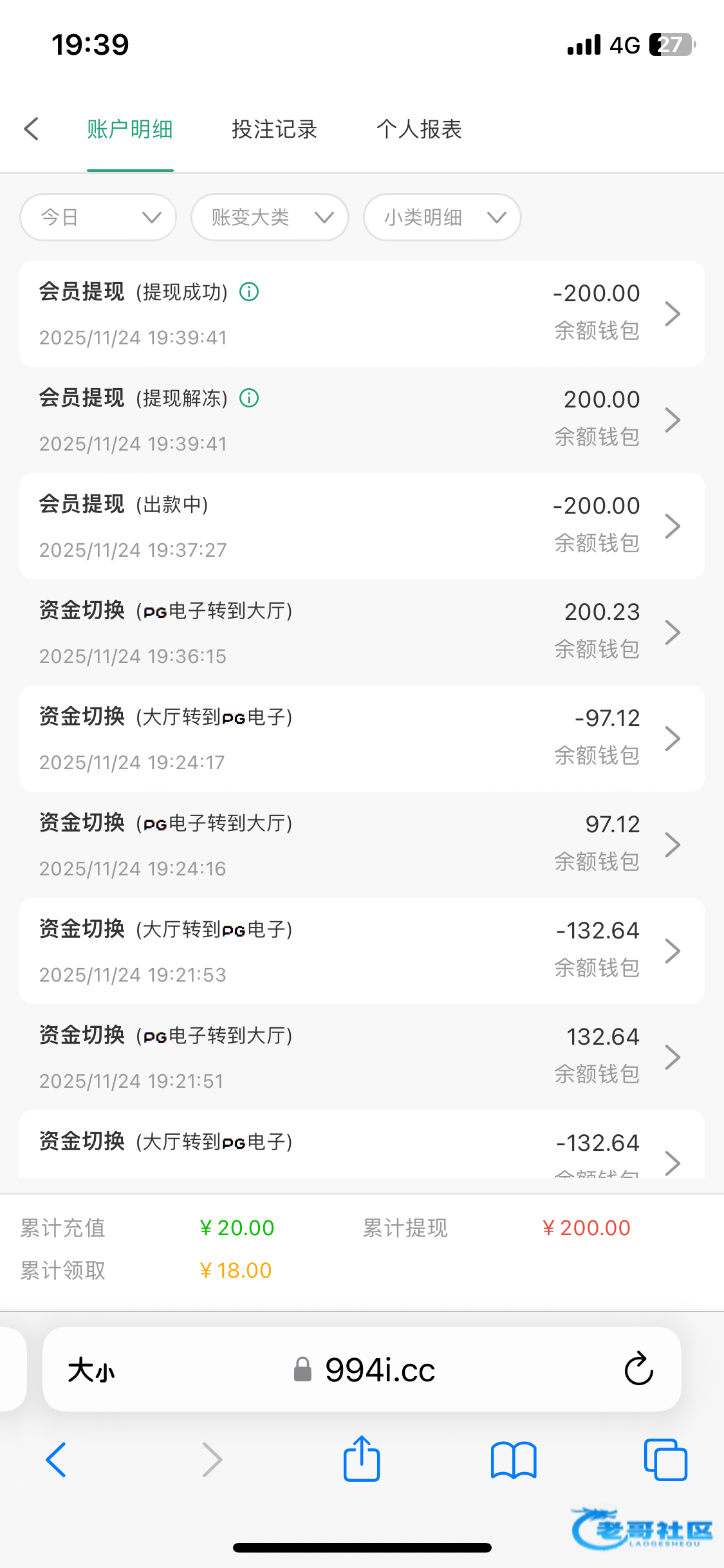Open Safari's 大小 page settings
Image resolution: width=724 pixels, height=1568 pixels.
(91, 1370)
